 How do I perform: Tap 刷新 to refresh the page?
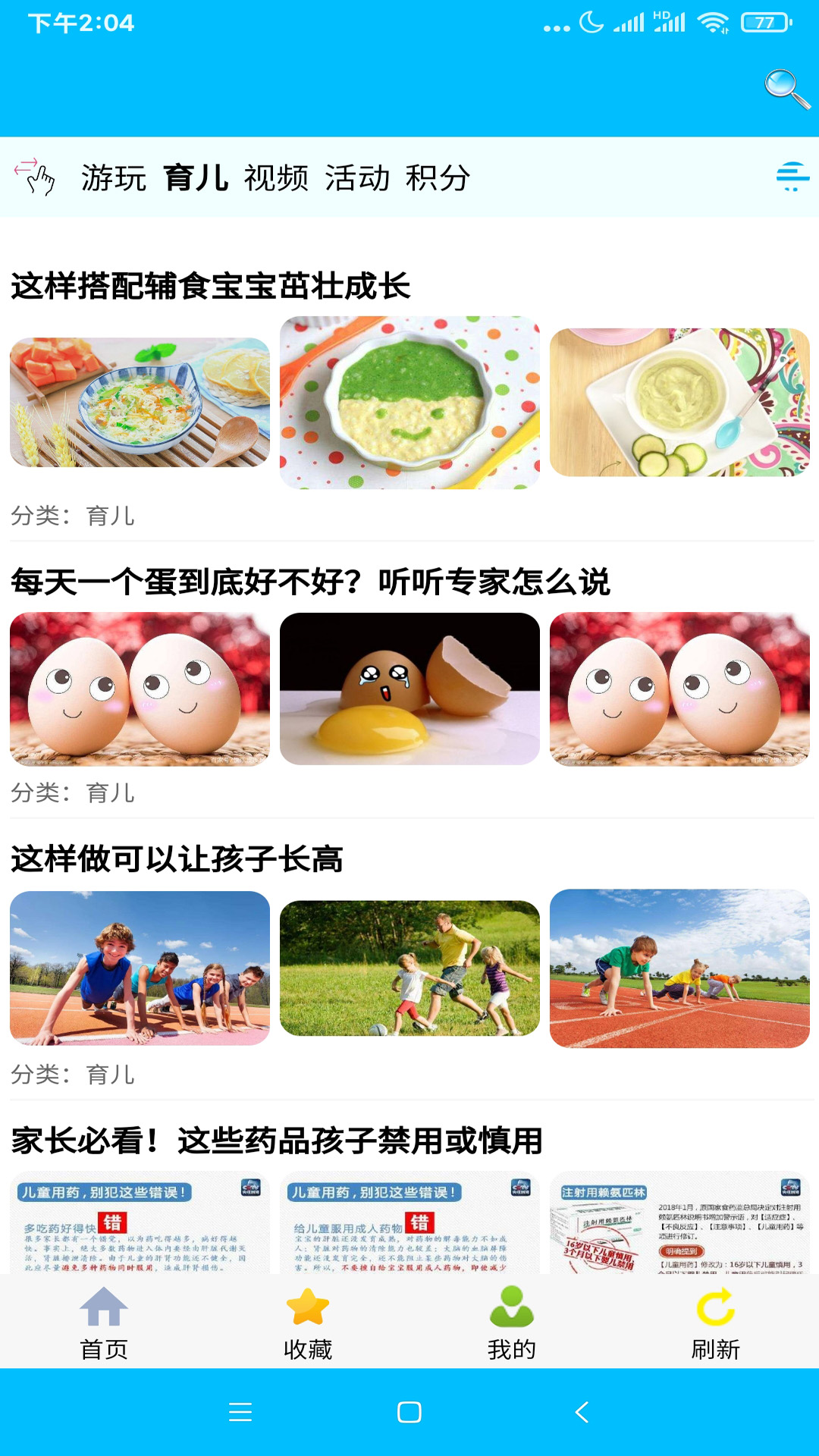point(715,1323)
